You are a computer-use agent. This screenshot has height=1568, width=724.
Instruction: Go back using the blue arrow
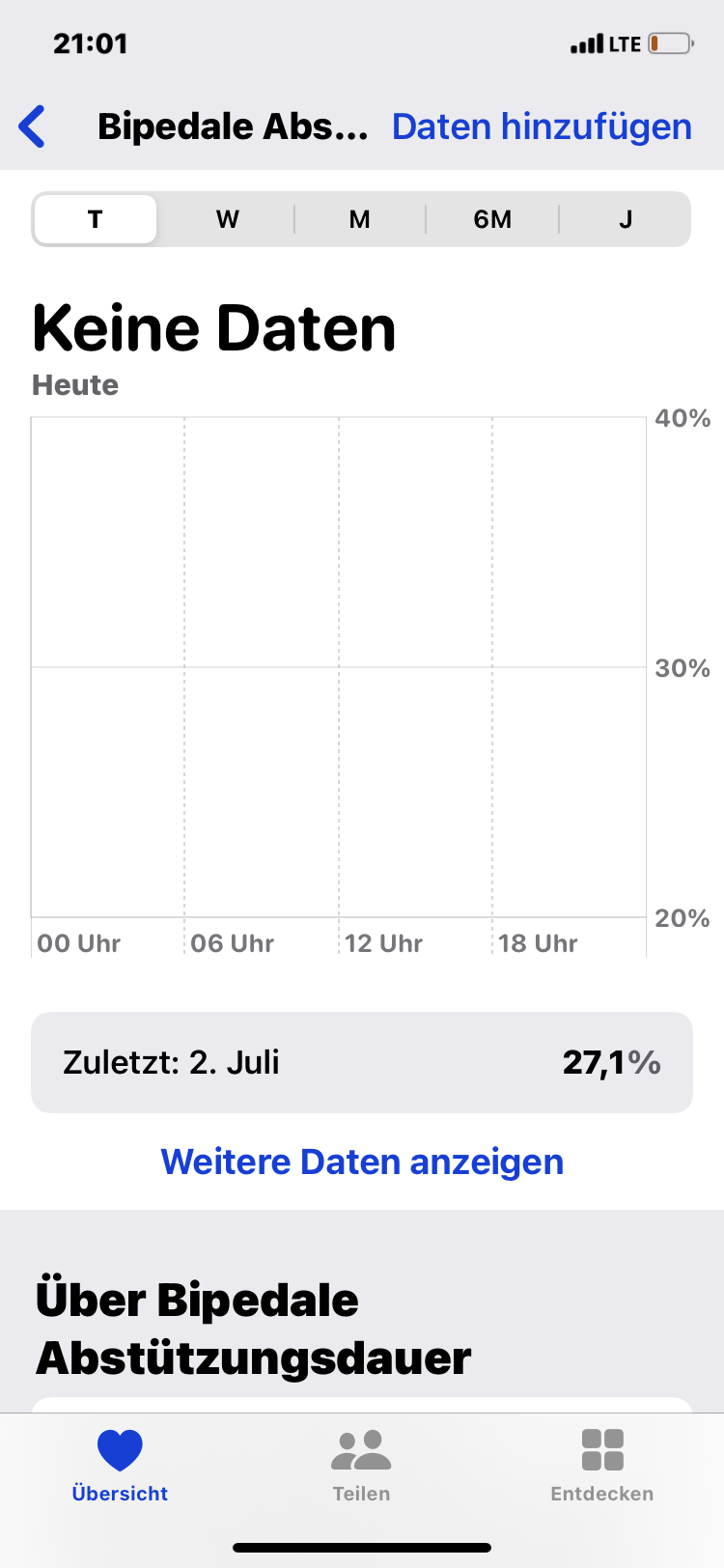33,126
